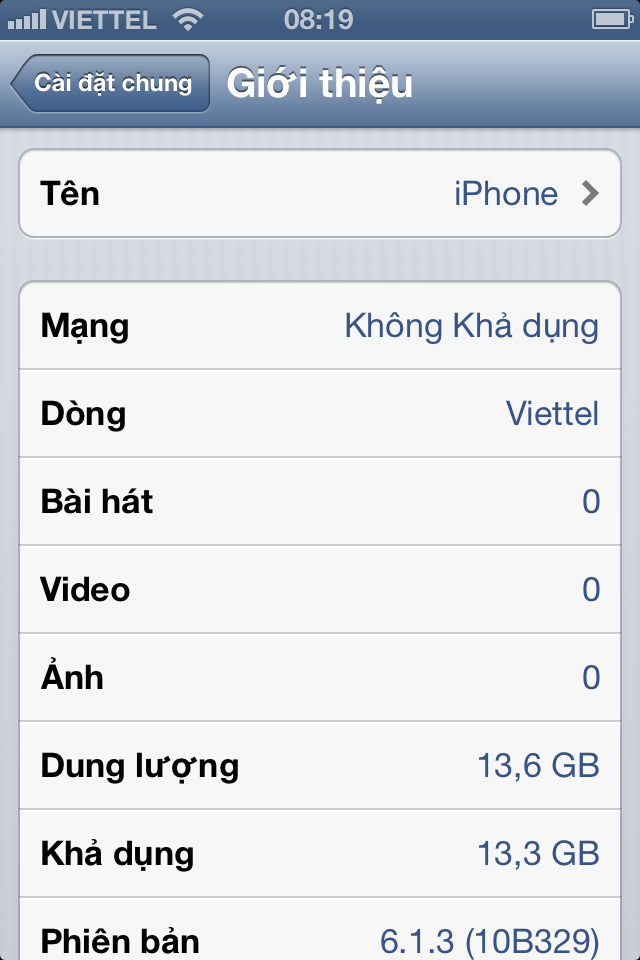Open the Tên row to rename iPhone
This screenshot has width=640, height=960.
click(320, 193)
